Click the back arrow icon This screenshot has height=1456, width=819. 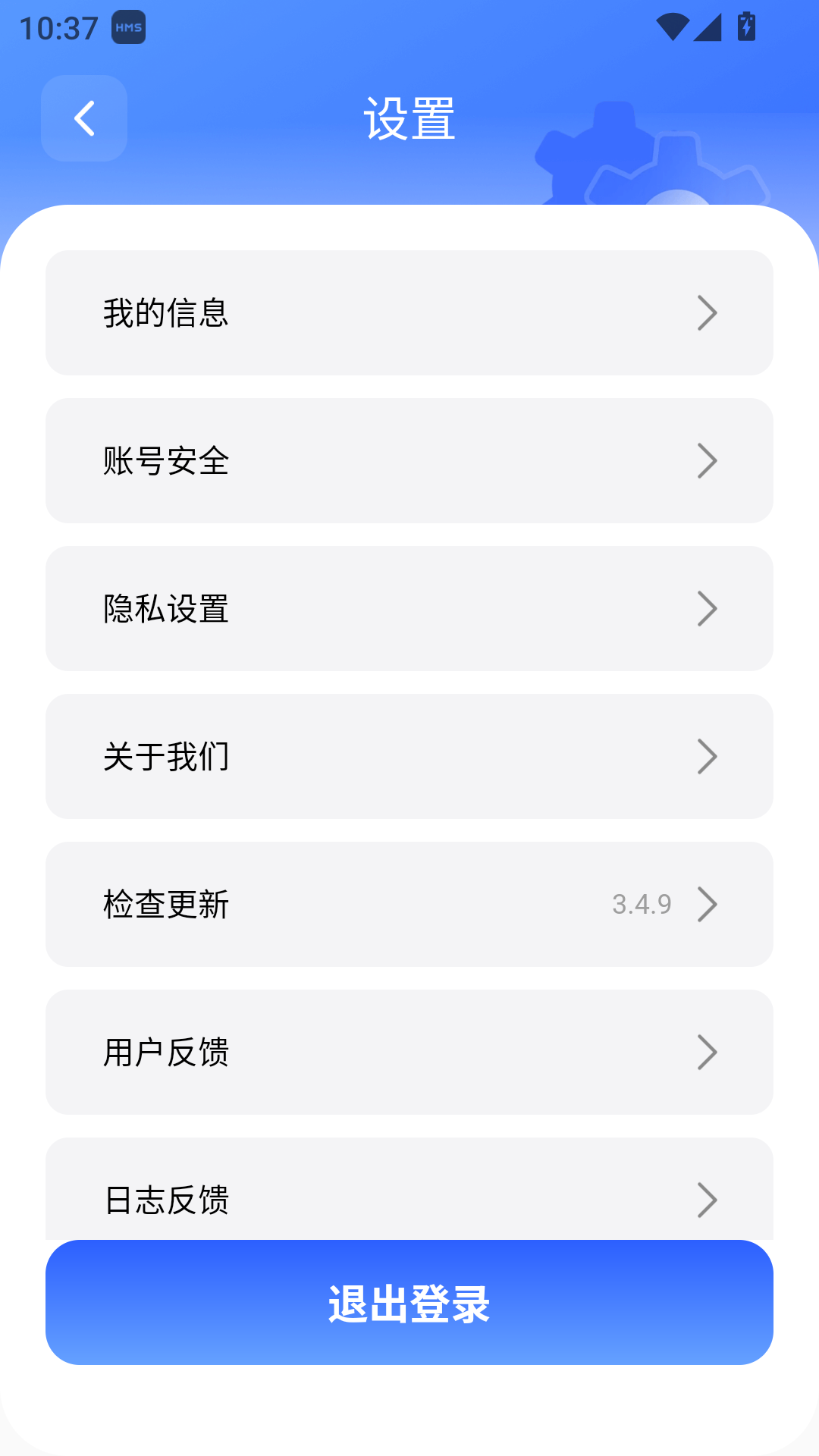tap(83, 118)
